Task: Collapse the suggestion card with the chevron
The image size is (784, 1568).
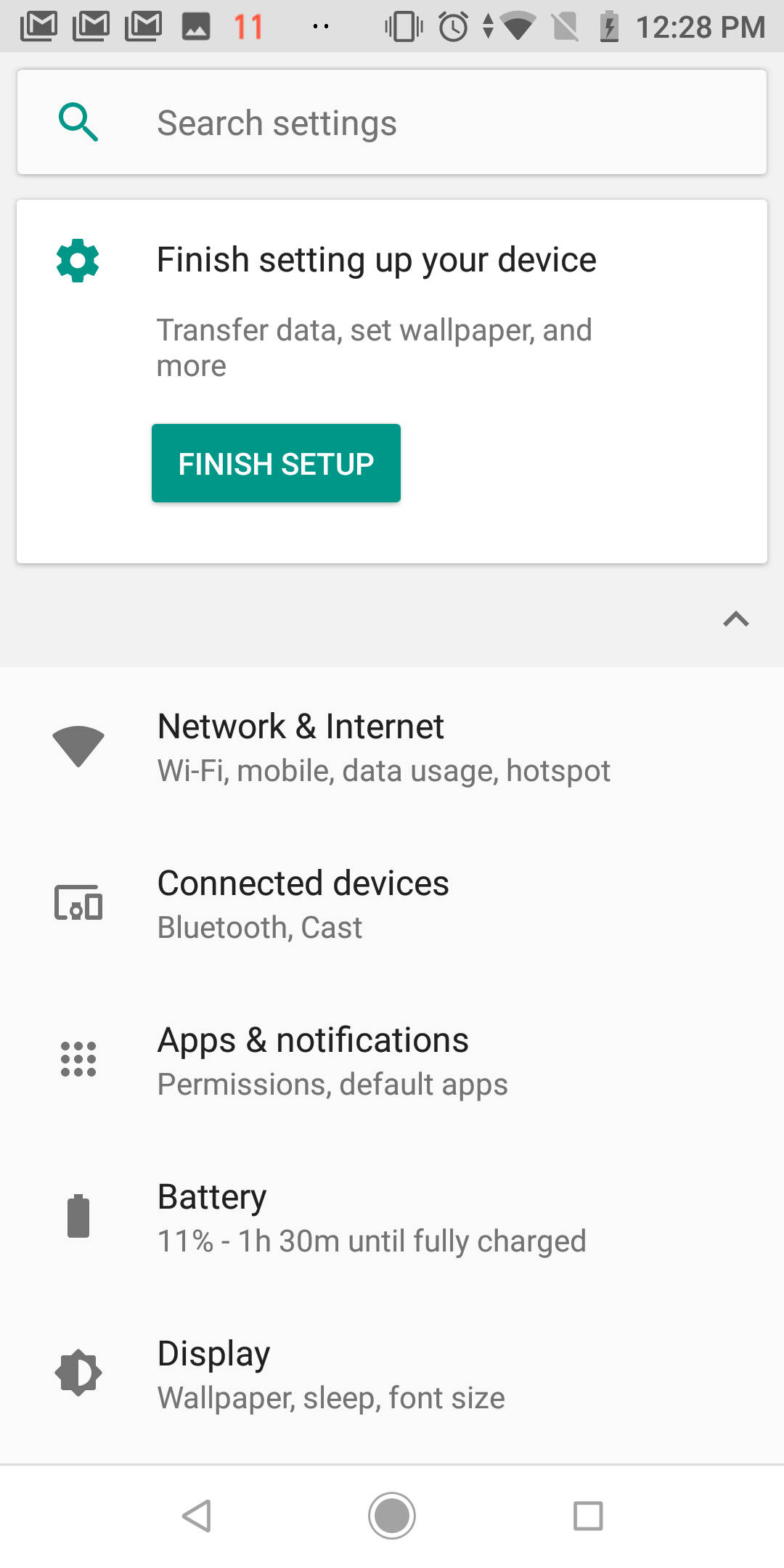Action: [x=735, y=619]
